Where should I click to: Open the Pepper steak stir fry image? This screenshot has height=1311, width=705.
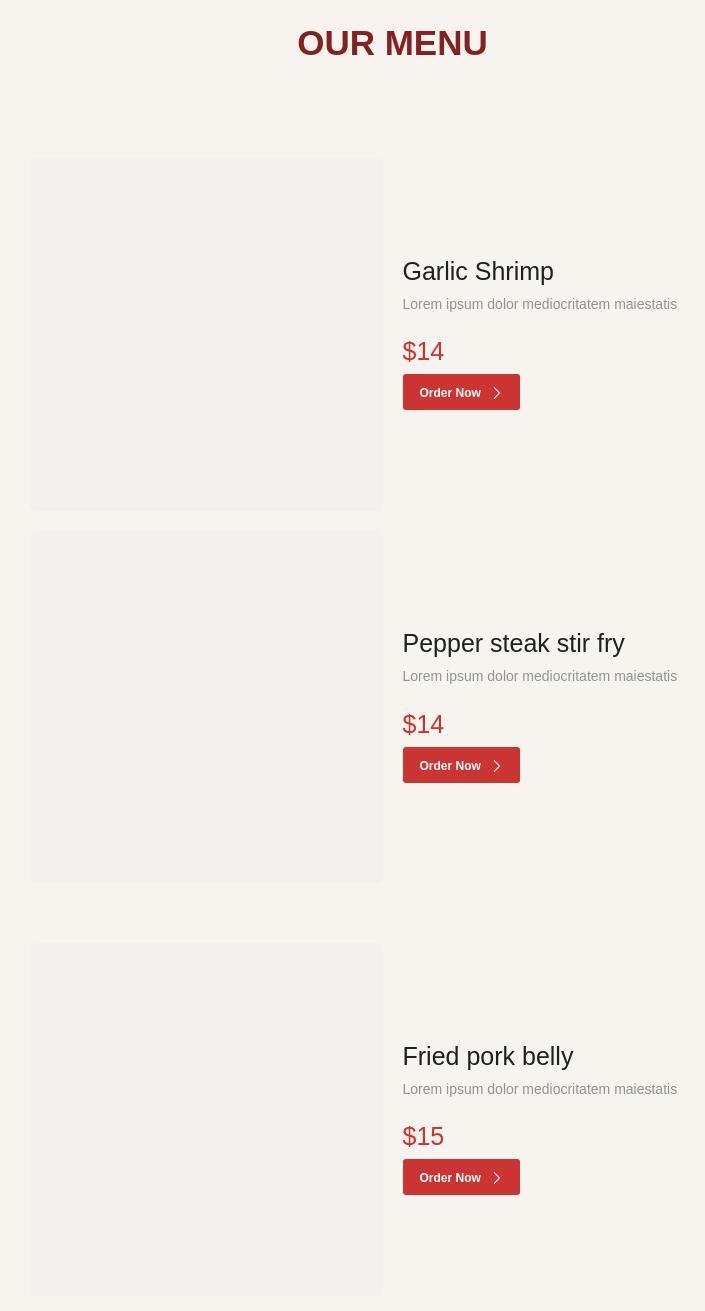coord(206,707)
